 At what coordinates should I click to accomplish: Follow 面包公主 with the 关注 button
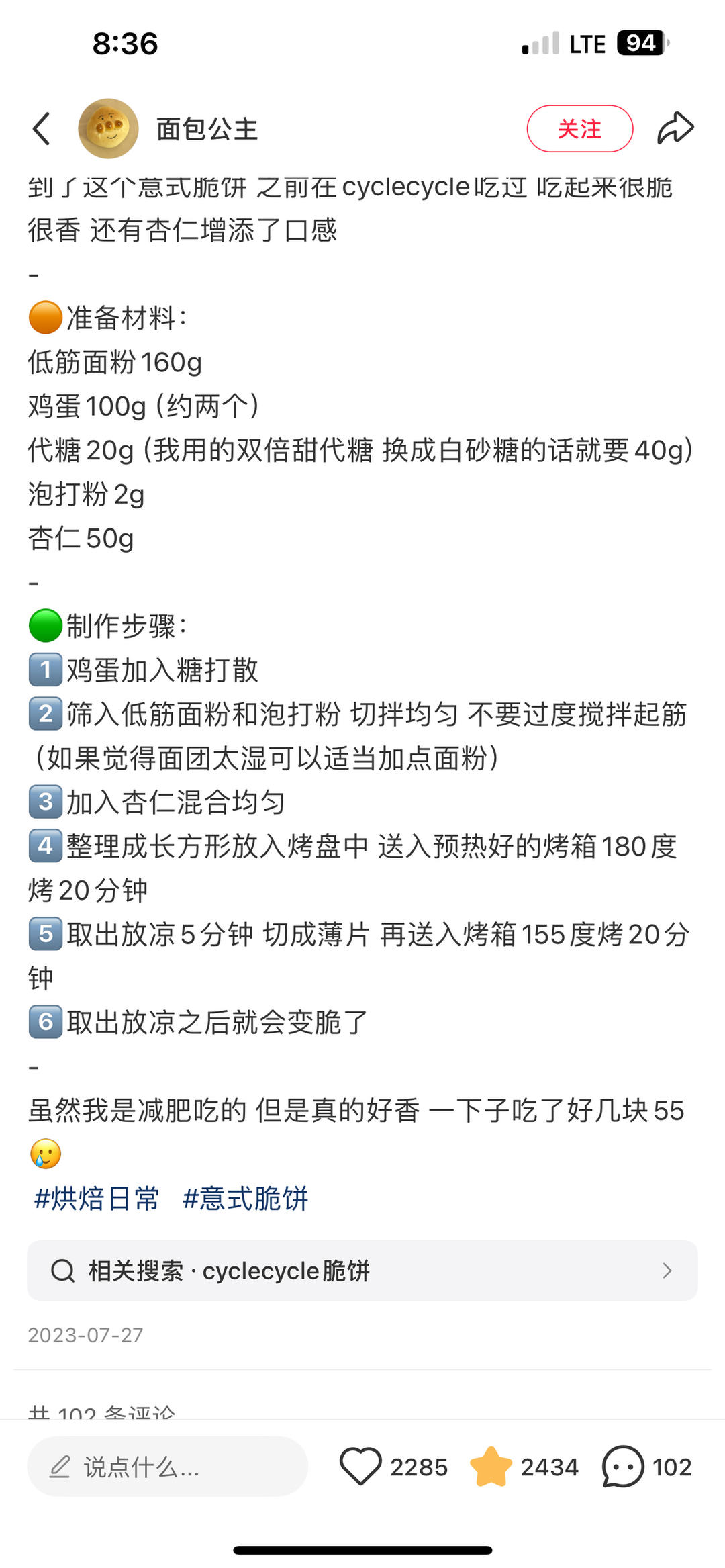point(579,129)
